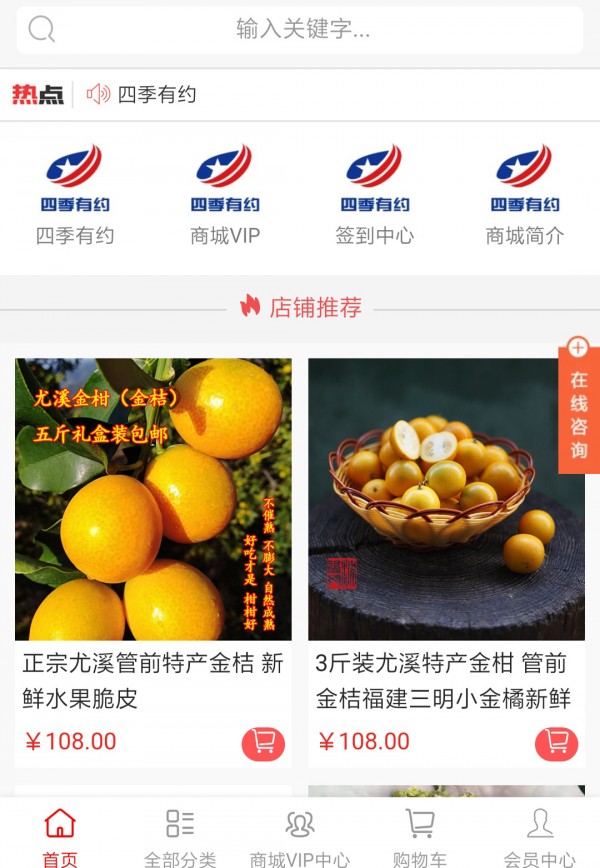Add 3斤装尤溪特产金柑 to the cart
This screenshot has height=868, width=600.
(x=556, y=743)
